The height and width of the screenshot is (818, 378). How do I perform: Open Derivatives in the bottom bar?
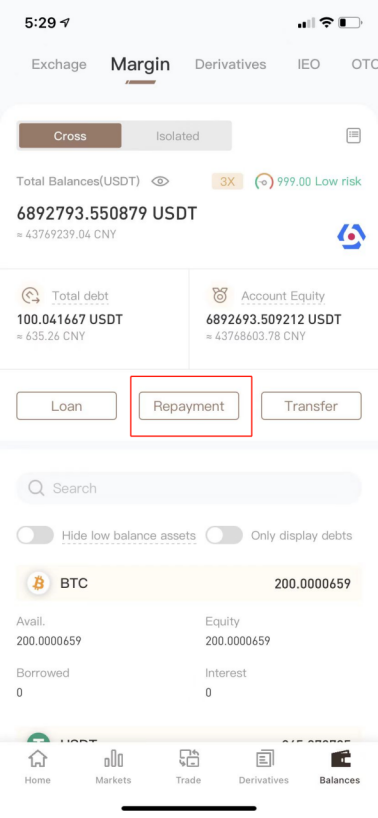pyautogui.click(x=264, y=767)
